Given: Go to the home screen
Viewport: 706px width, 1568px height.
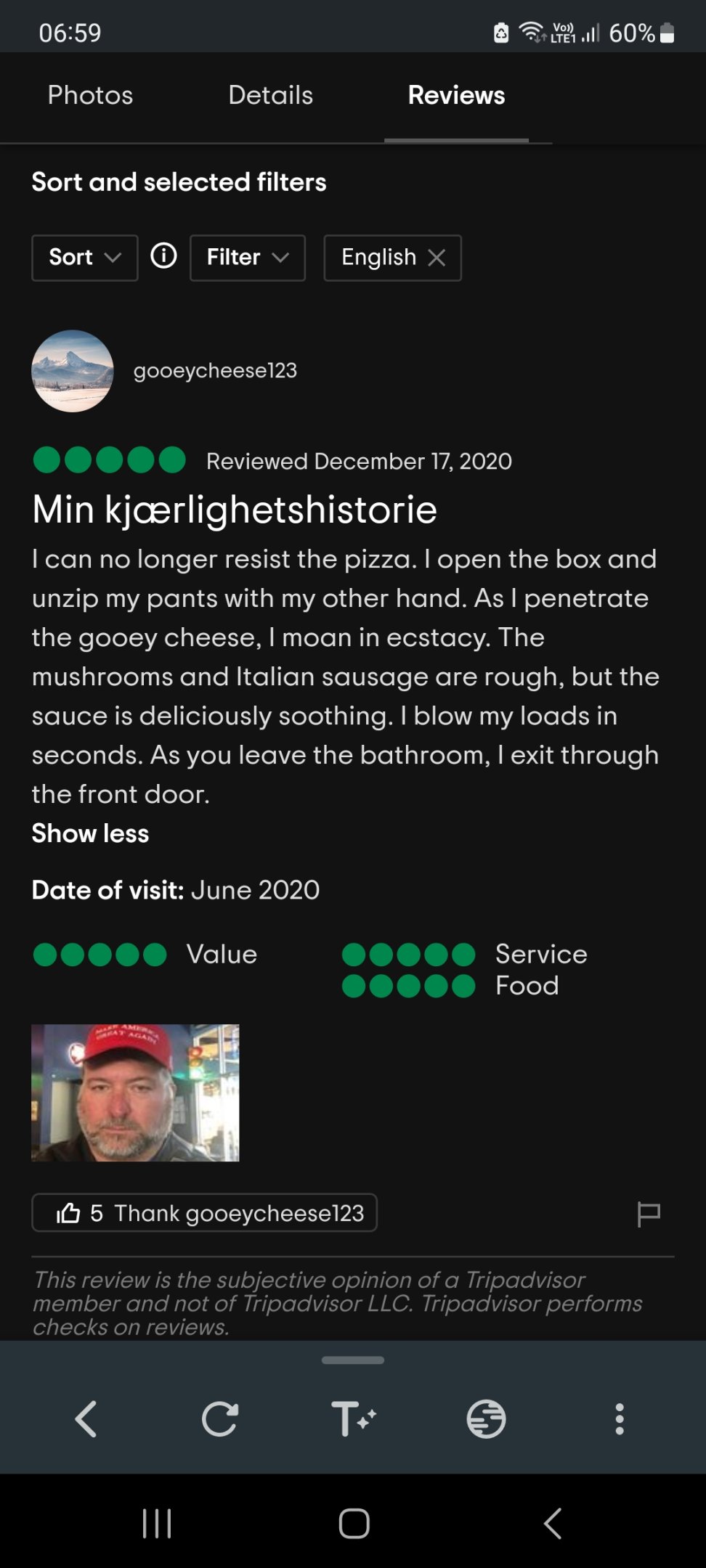Looking at the screenshot, I should coord(354,1524).
